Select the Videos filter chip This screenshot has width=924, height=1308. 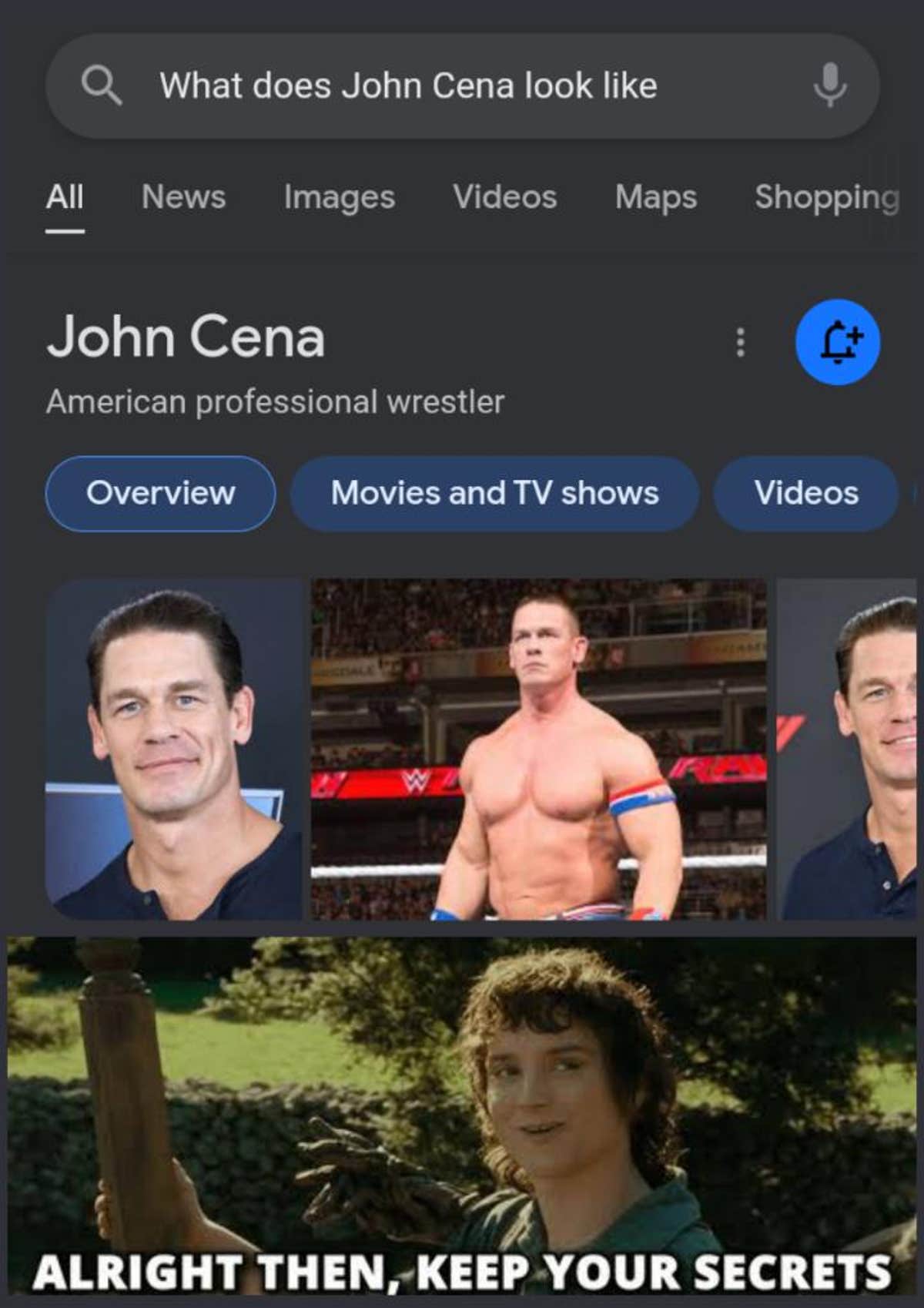806,494
